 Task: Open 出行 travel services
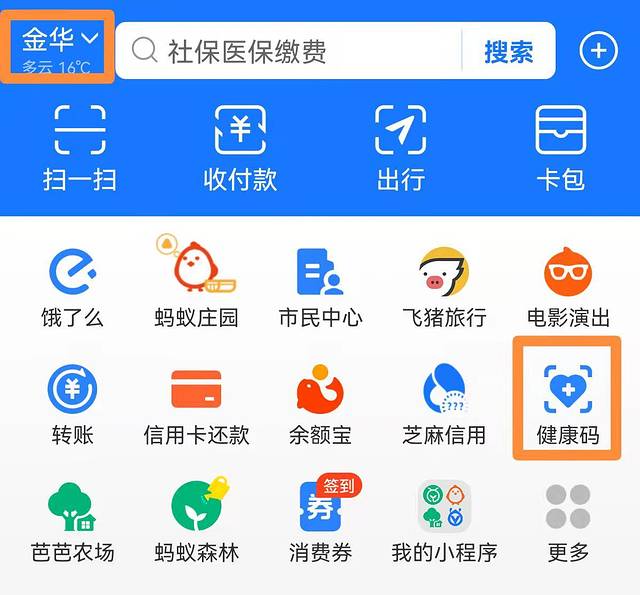400,148
